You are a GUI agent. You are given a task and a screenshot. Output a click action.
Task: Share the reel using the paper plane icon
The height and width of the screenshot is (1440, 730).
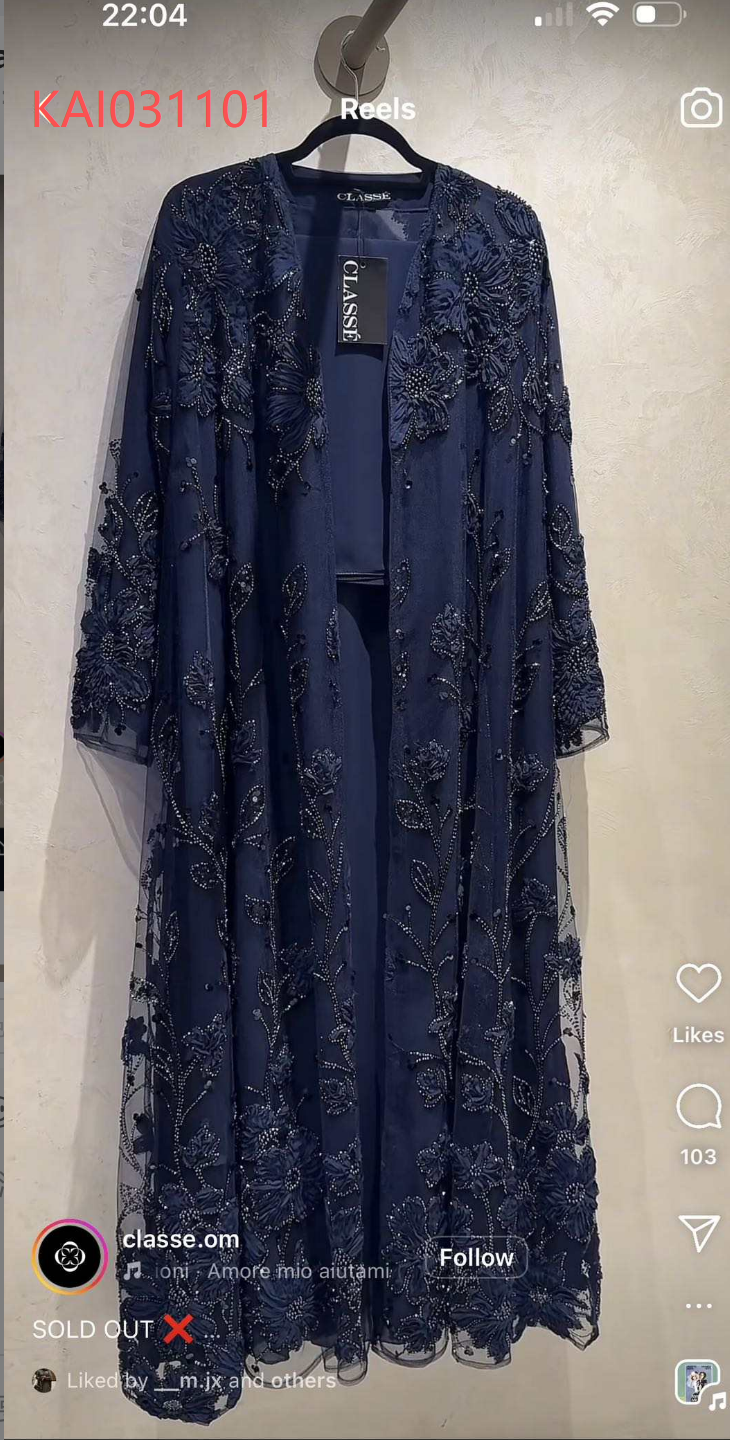697,1232
